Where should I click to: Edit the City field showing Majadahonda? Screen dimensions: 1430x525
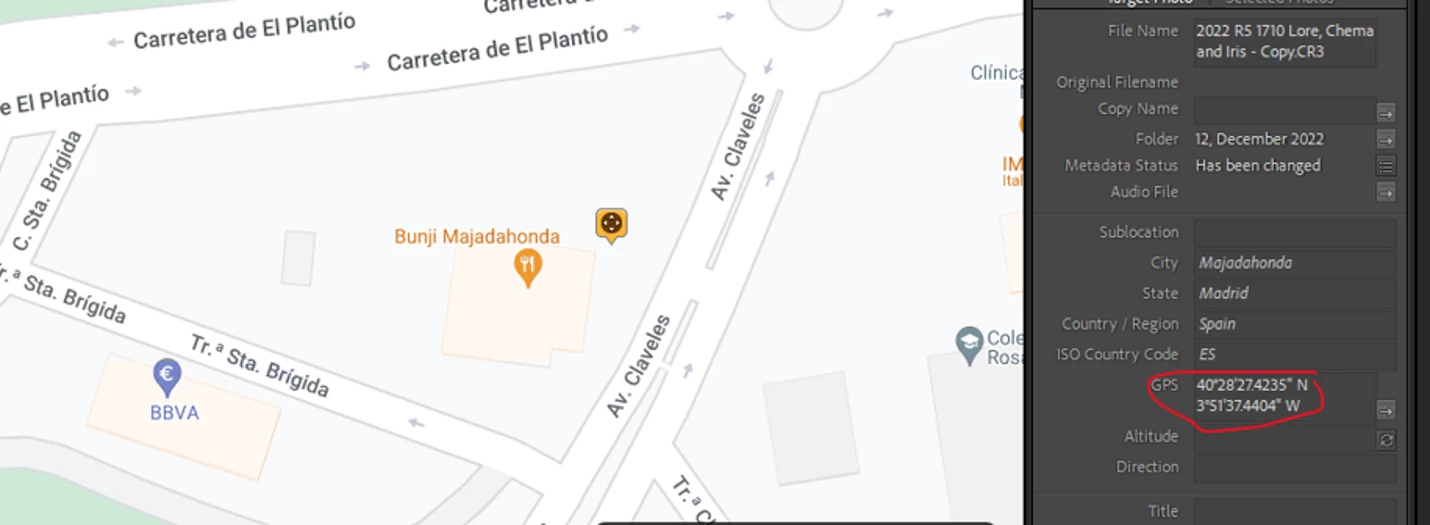pos(1294,263)
